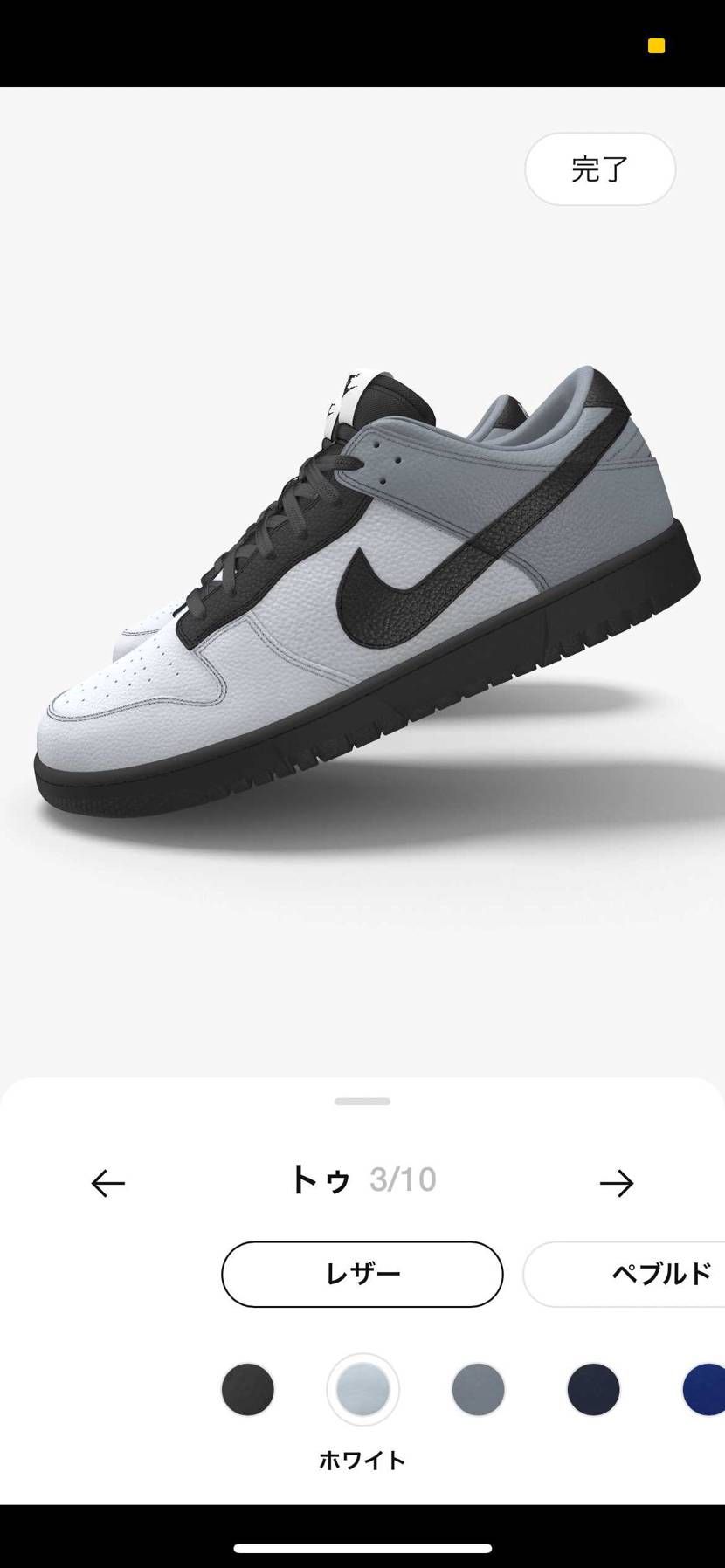Tap the 完了 done button
This screenshot has width=725, height=1568.
[x=599, y=169]
